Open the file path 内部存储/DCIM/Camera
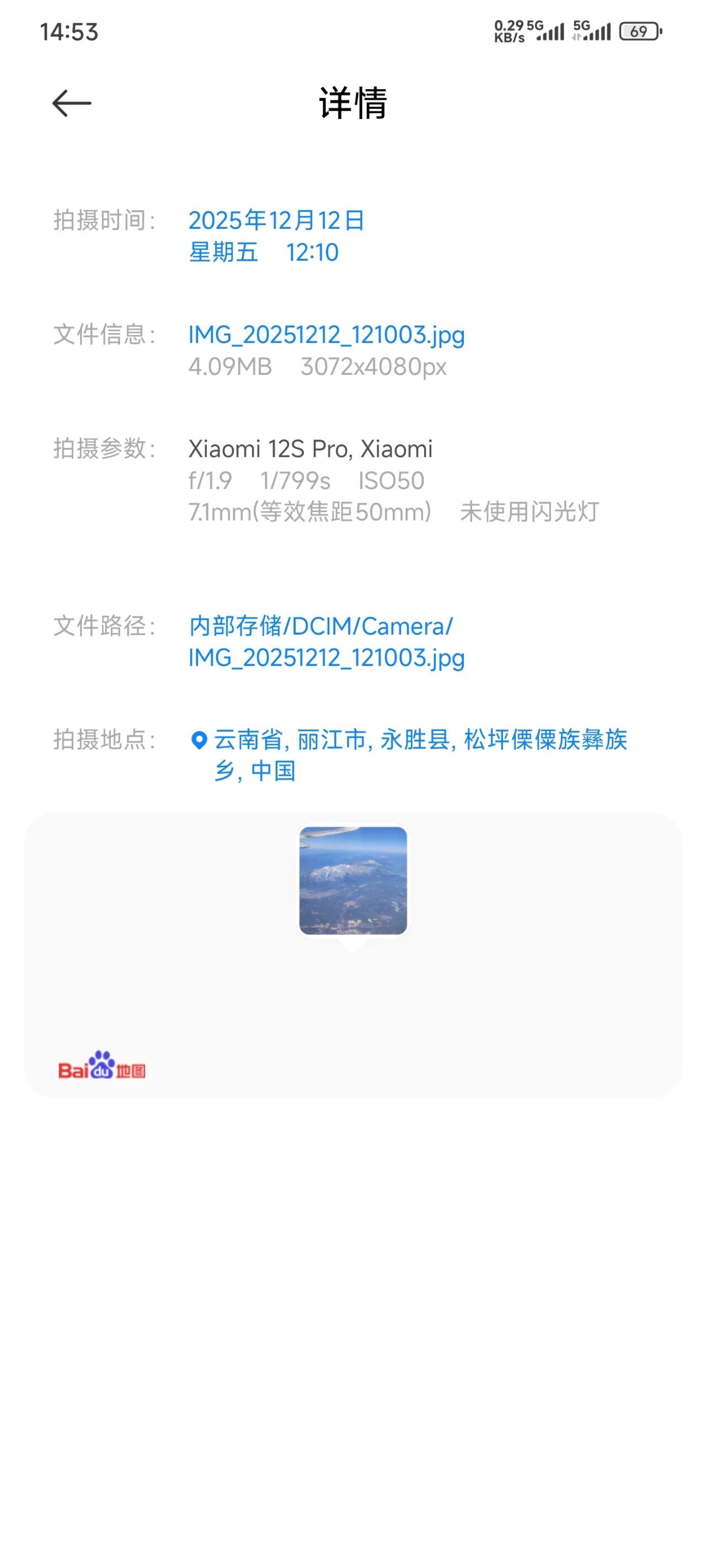Screen dimensions: 706x1568 click(x=321, y=626)
